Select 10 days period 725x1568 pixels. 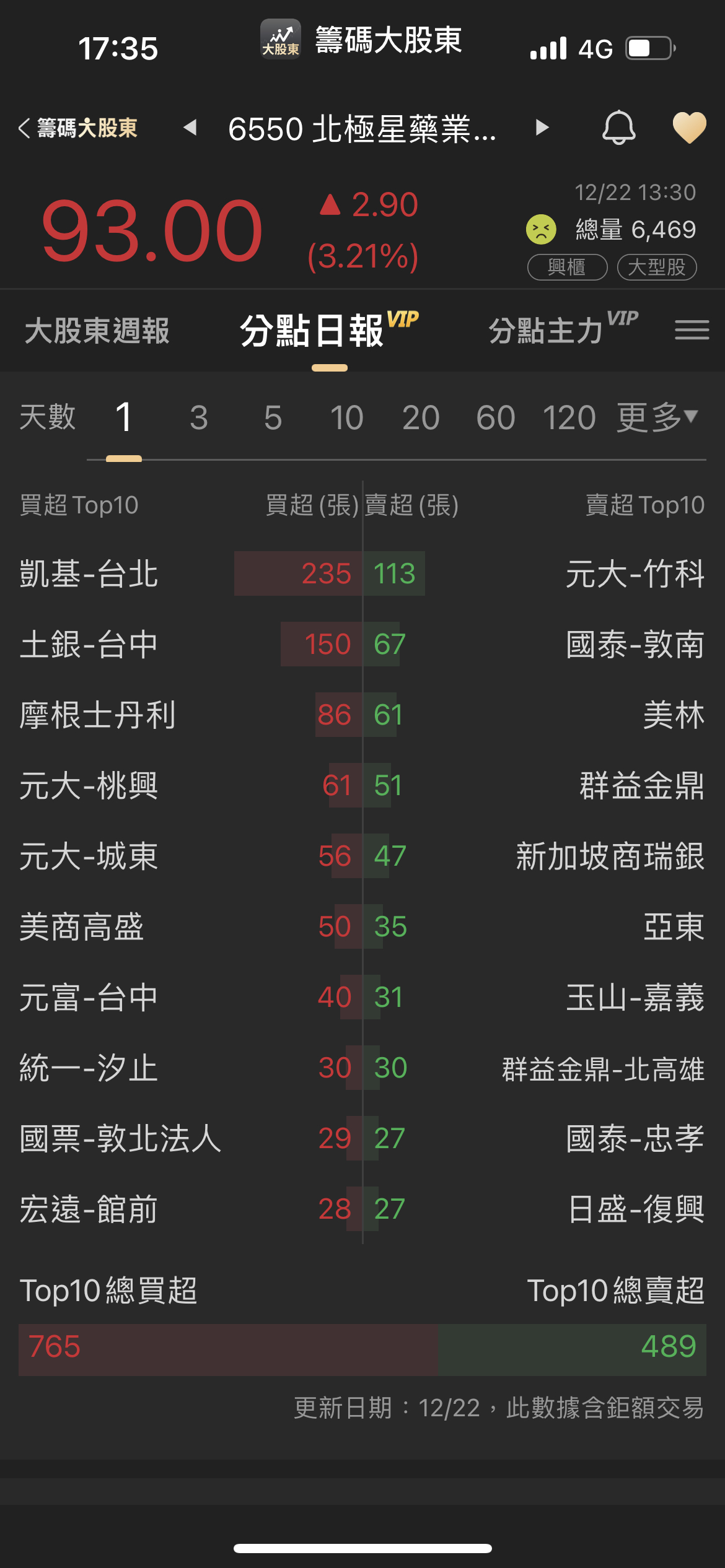pyautogui.click(x=346, y=417)
